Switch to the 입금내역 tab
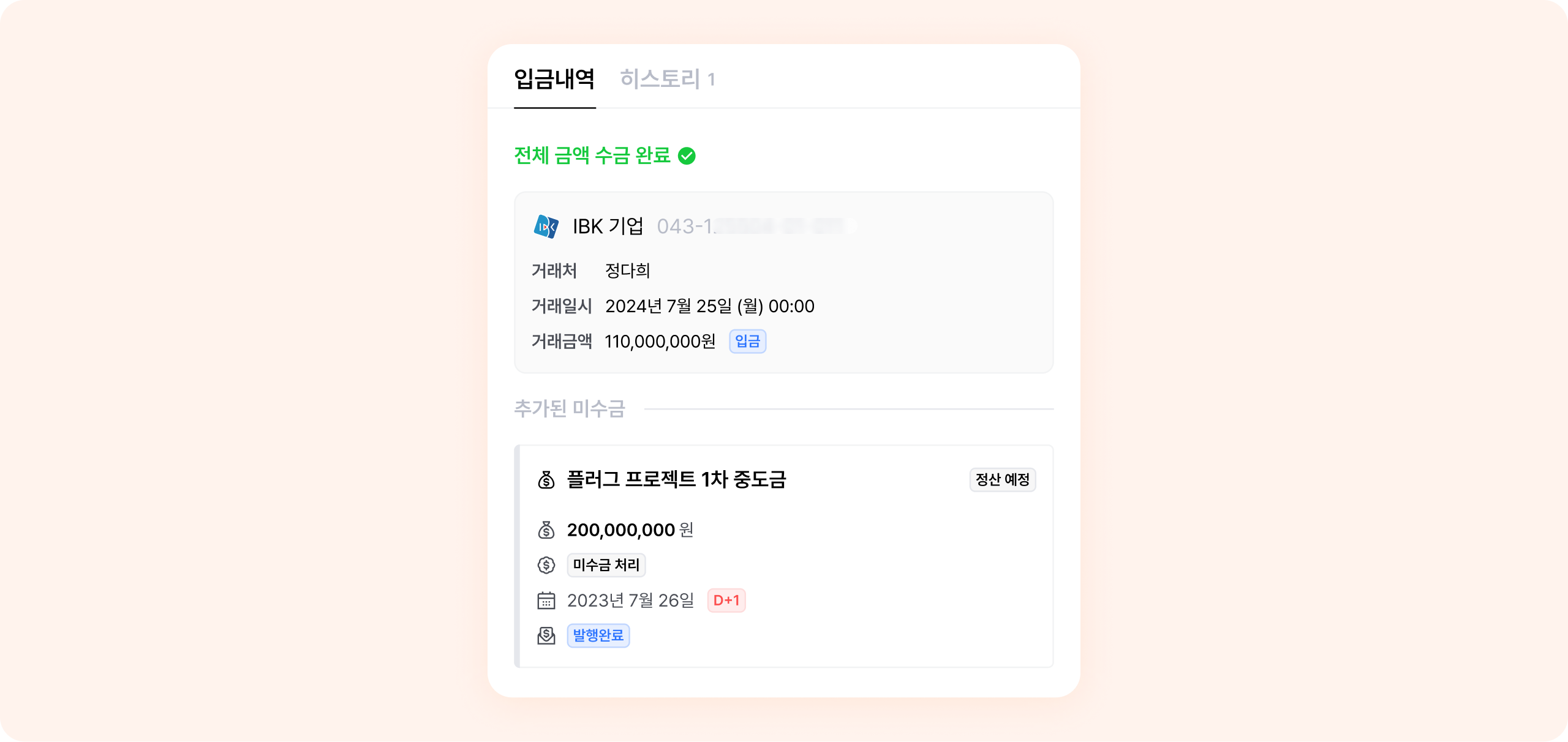The height and width of the screenshot is (742, 1568). point(554,80)
